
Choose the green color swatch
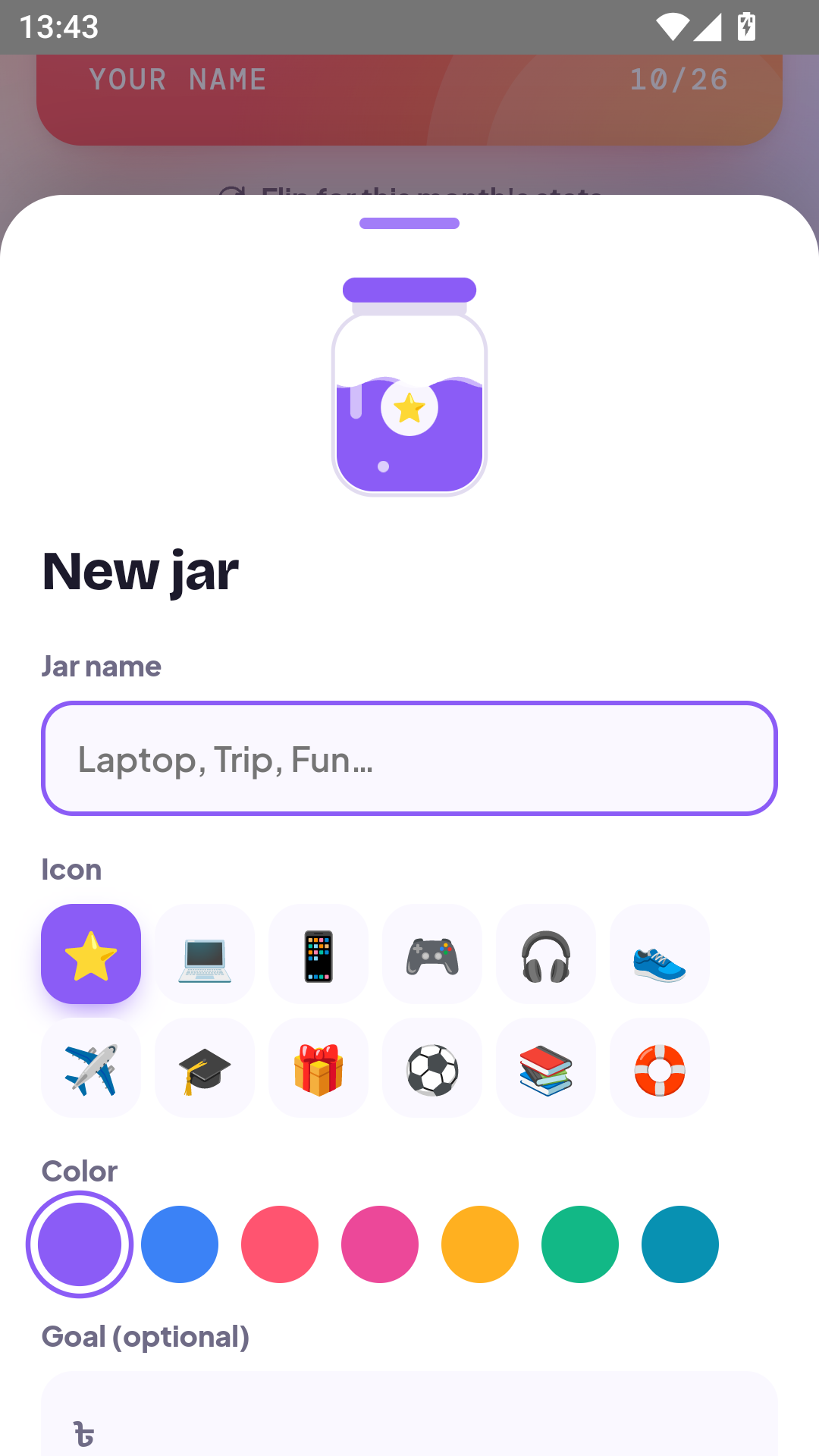(x=580, y=1244)
